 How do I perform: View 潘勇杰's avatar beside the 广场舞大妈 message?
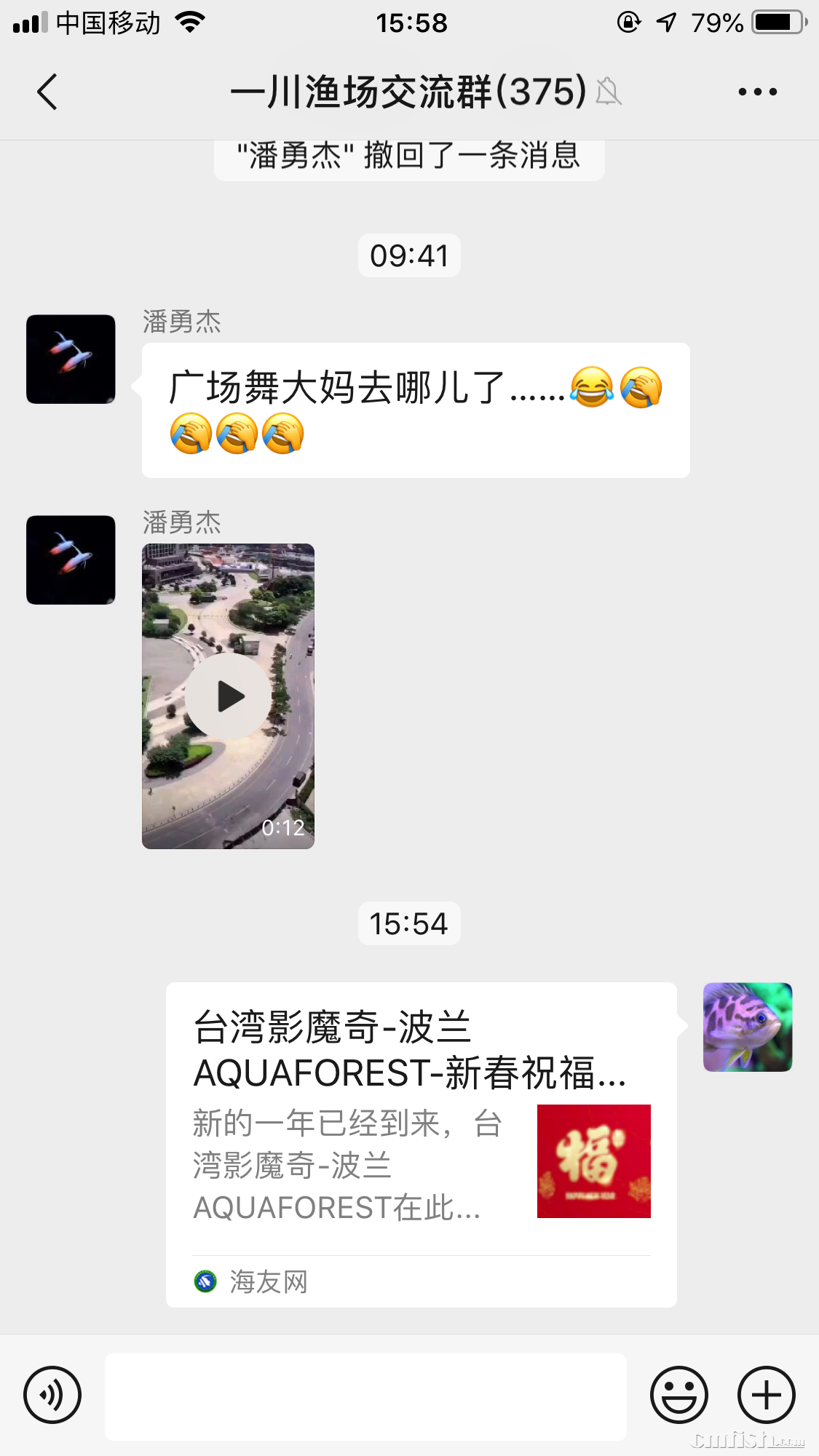[x=71, y=359]
